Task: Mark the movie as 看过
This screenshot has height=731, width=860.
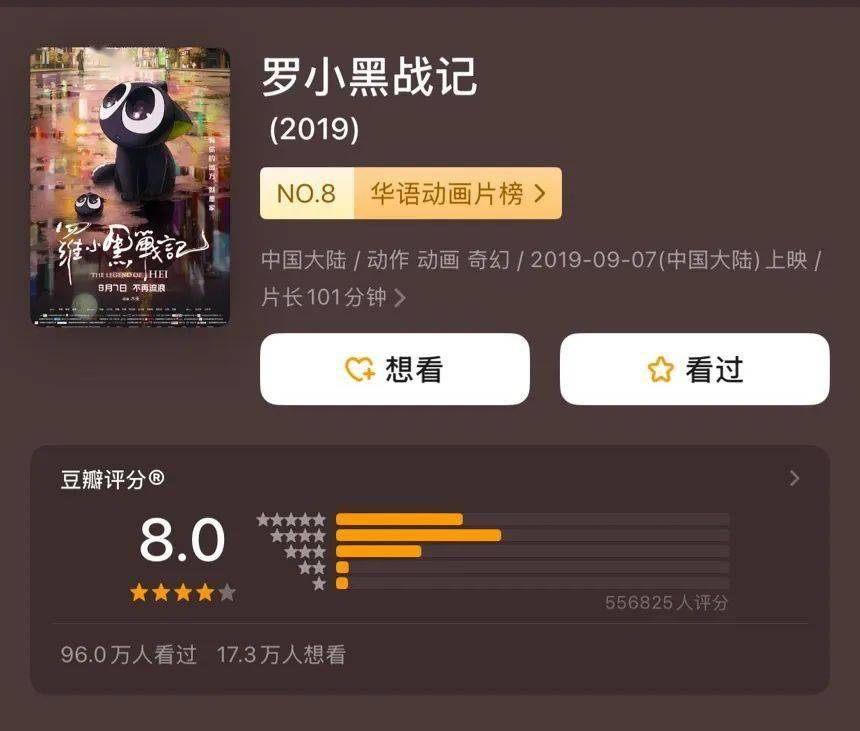Action: [x=694, y=370]
